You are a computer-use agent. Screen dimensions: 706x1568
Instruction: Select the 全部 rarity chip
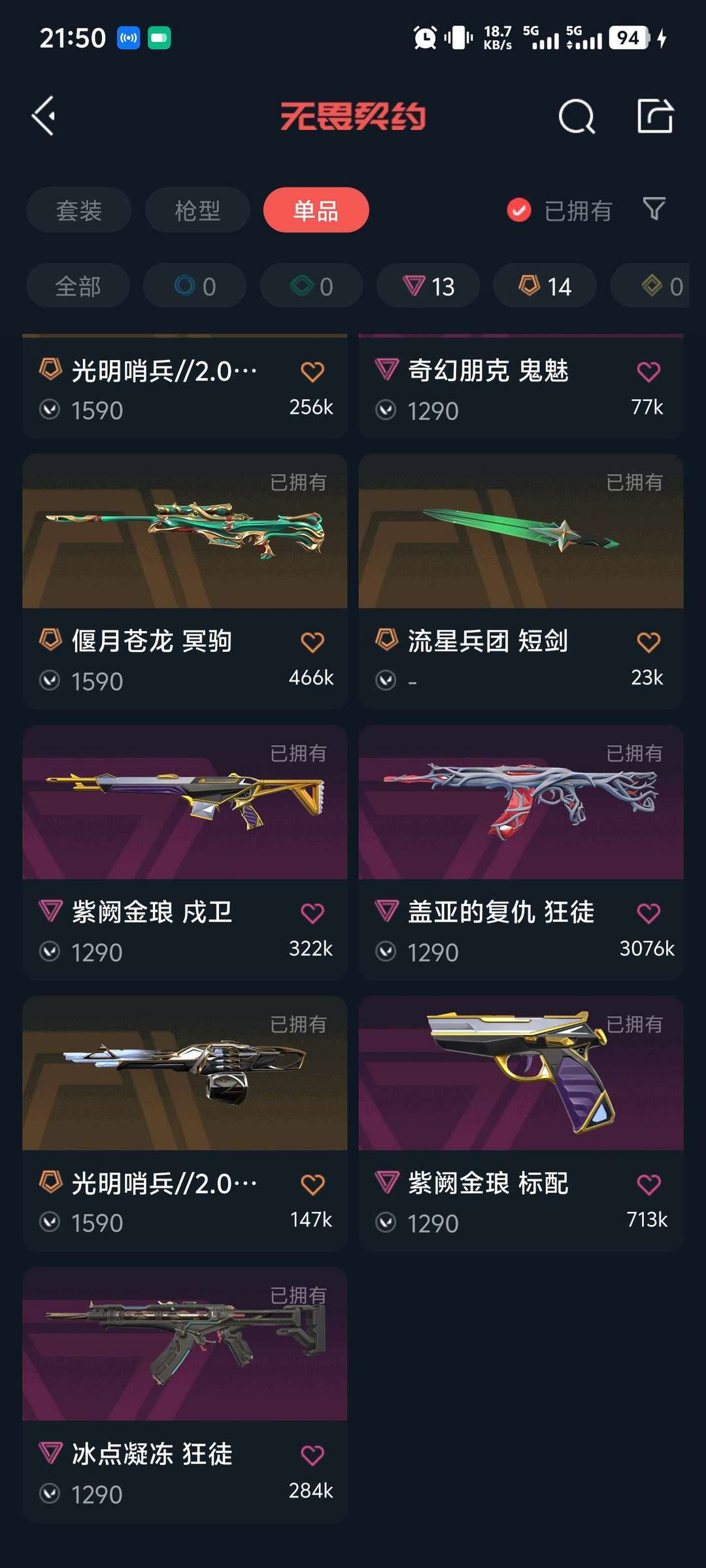78,286
